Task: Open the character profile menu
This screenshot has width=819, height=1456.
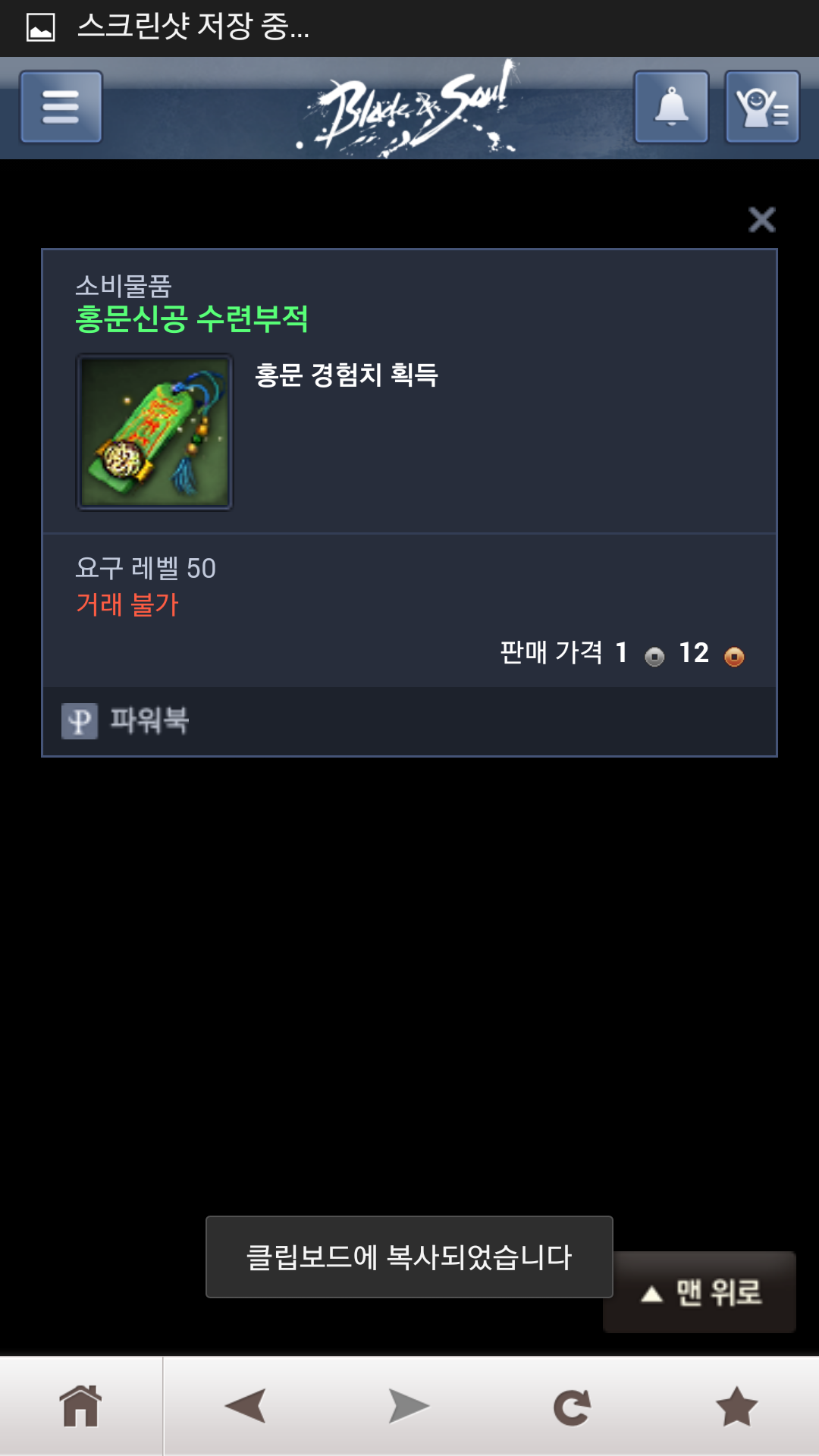Action: [762, 107]
